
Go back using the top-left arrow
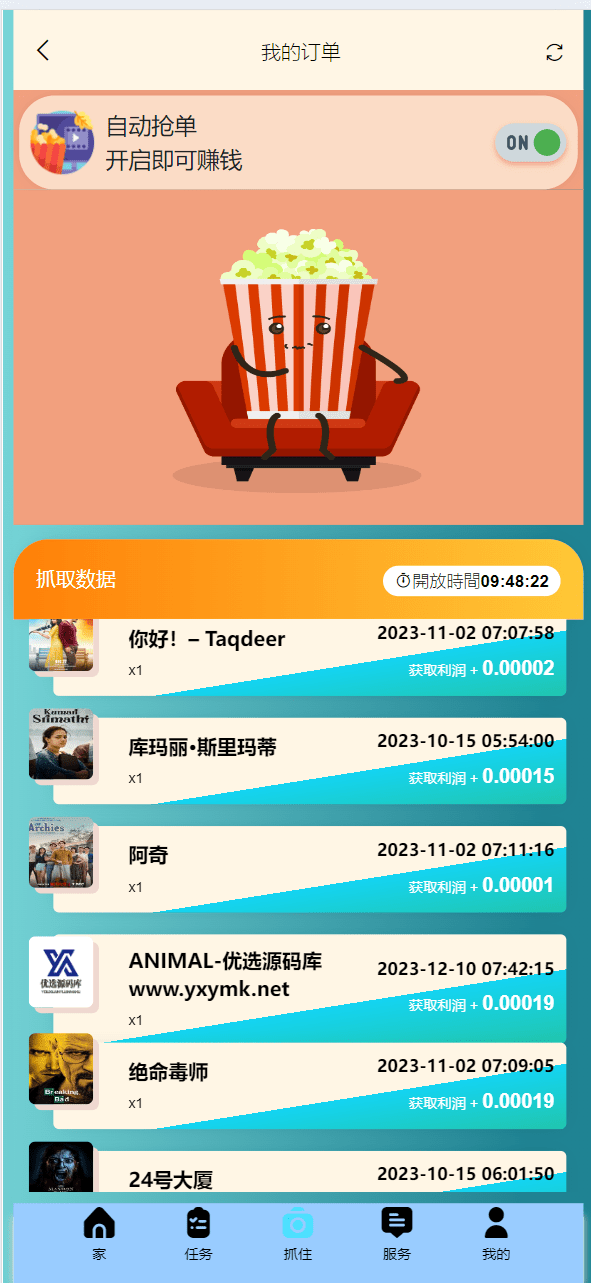(42, 51)
